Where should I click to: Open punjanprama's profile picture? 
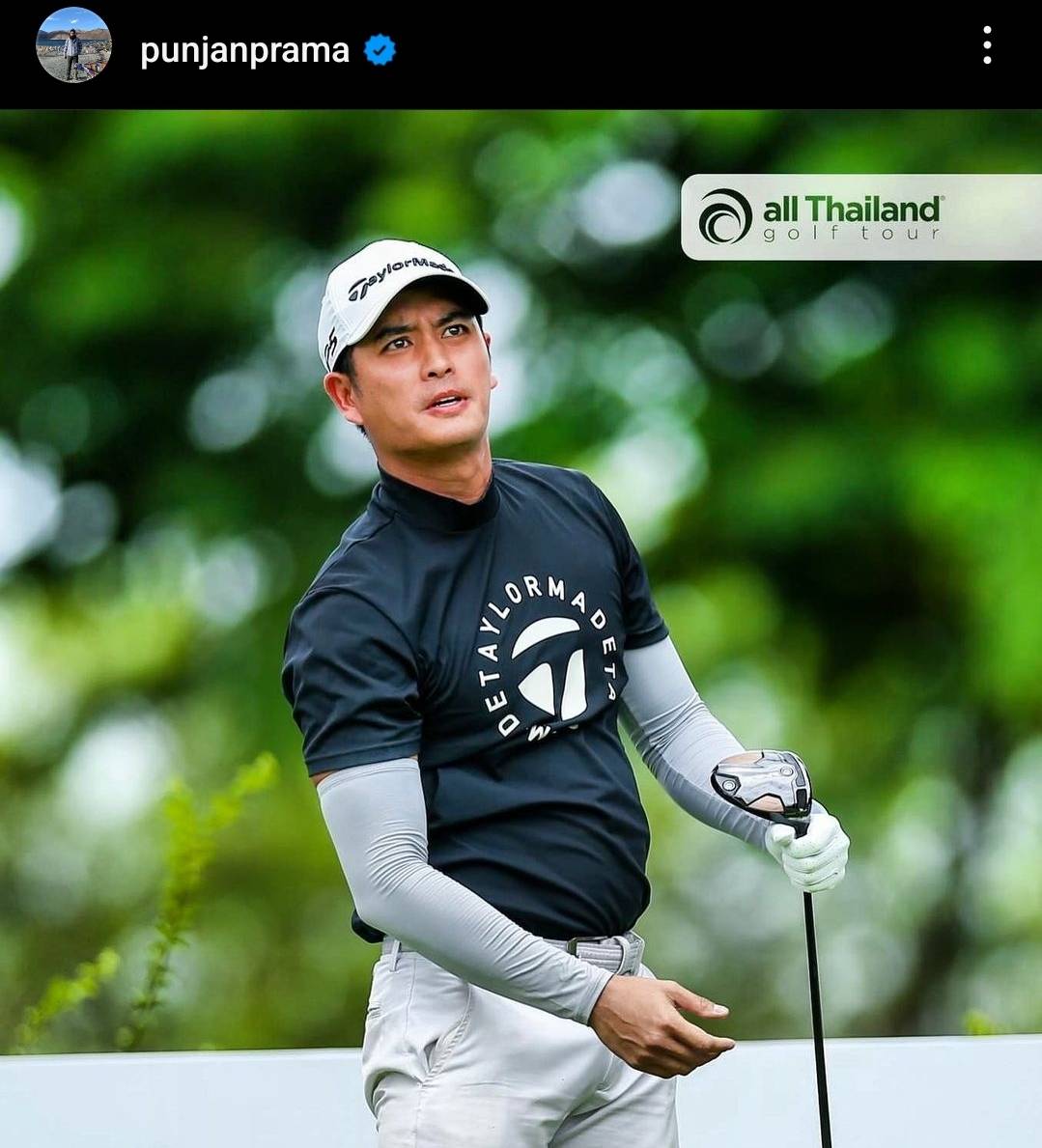[x=73, y=45]
